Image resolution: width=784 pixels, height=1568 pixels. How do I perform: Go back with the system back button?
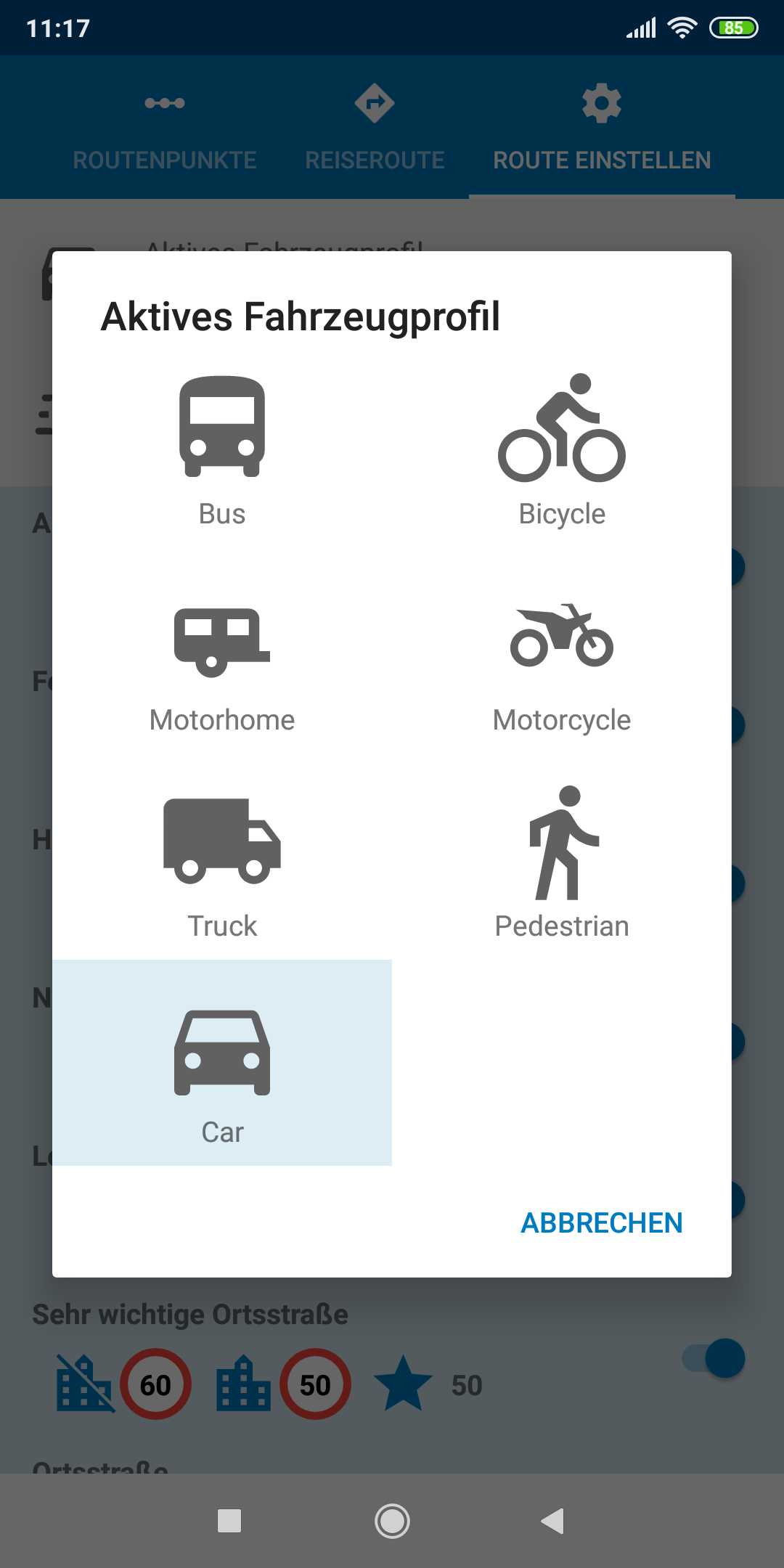553,1521
